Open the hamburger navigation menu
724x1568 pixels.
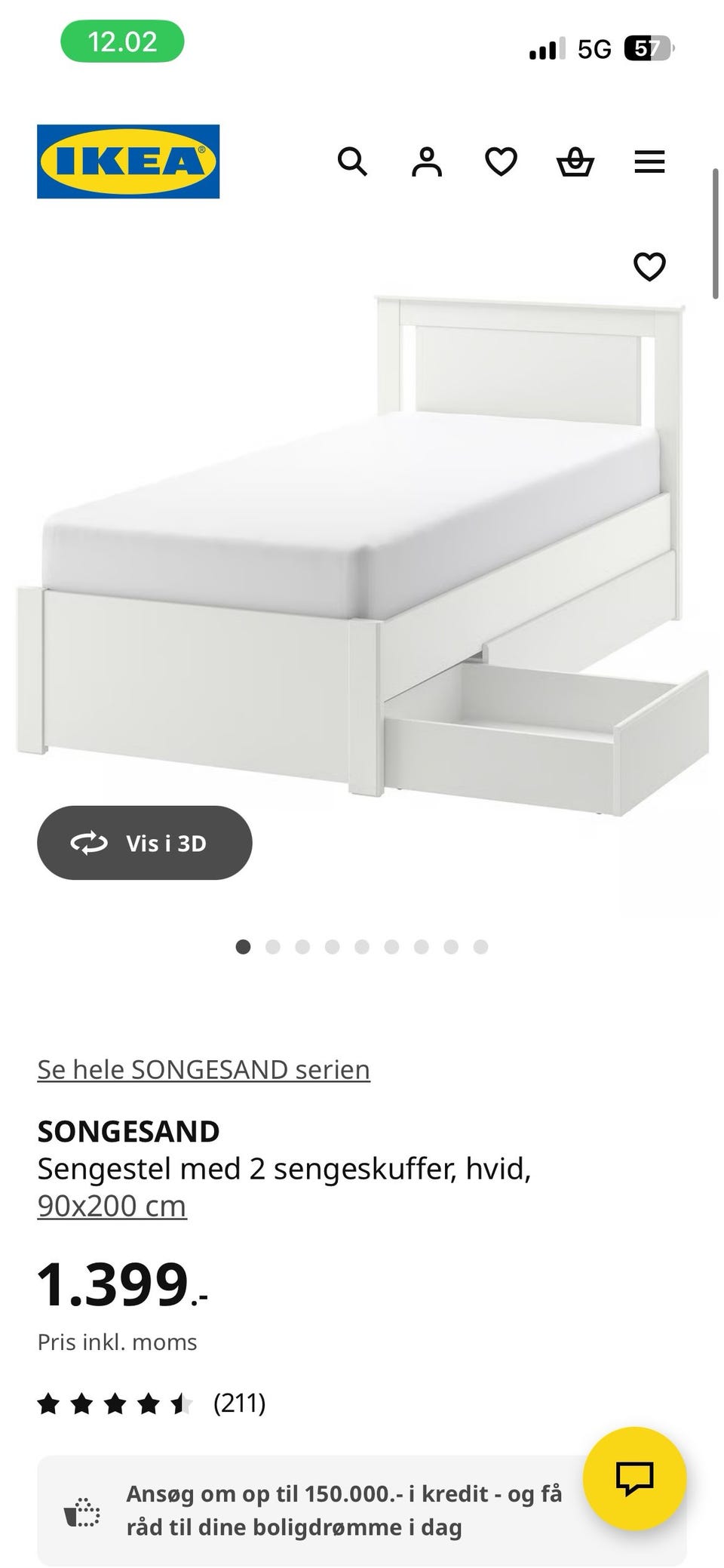(649, 162)
